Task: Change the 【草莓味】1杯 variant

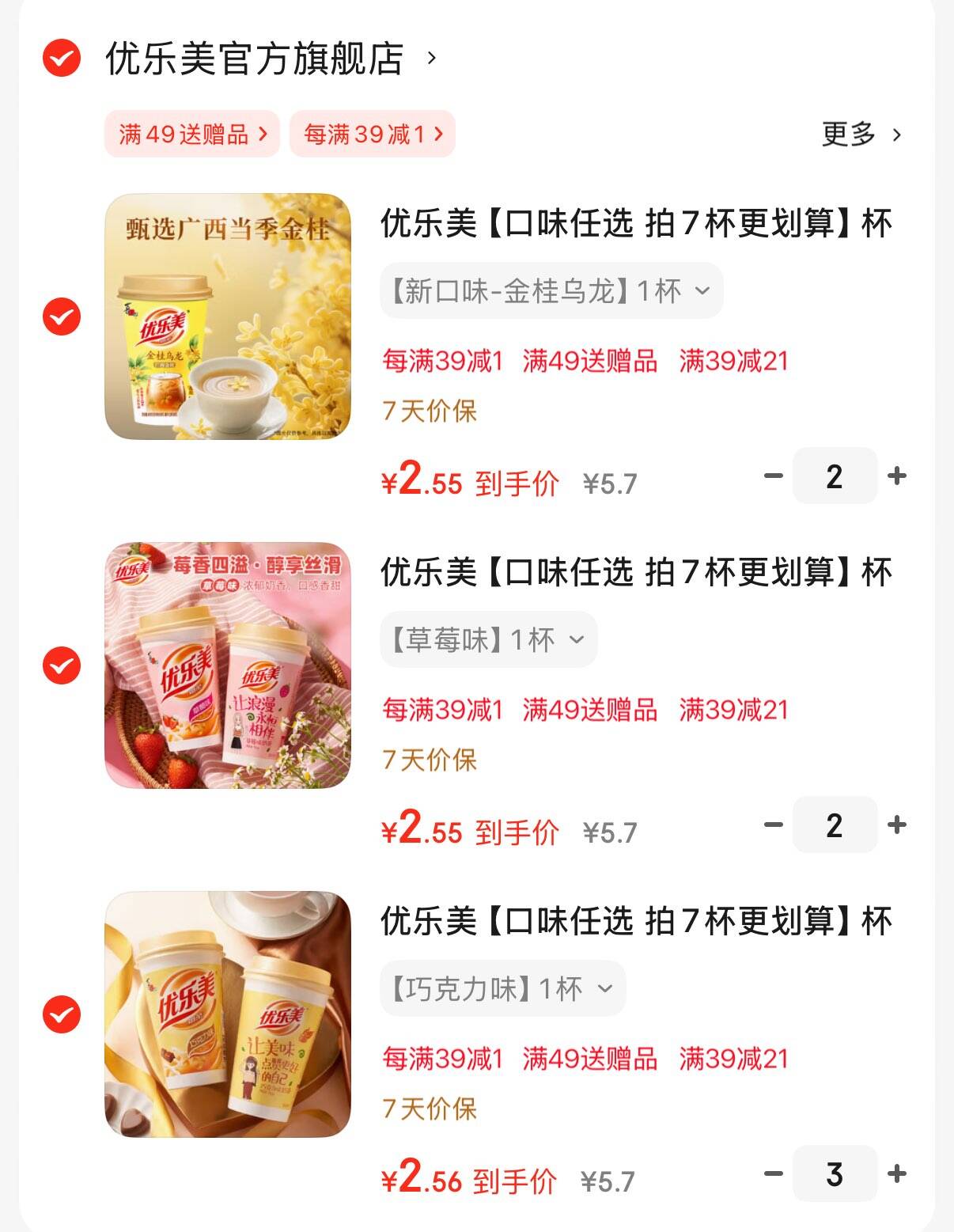Action: tap(488, 639)
